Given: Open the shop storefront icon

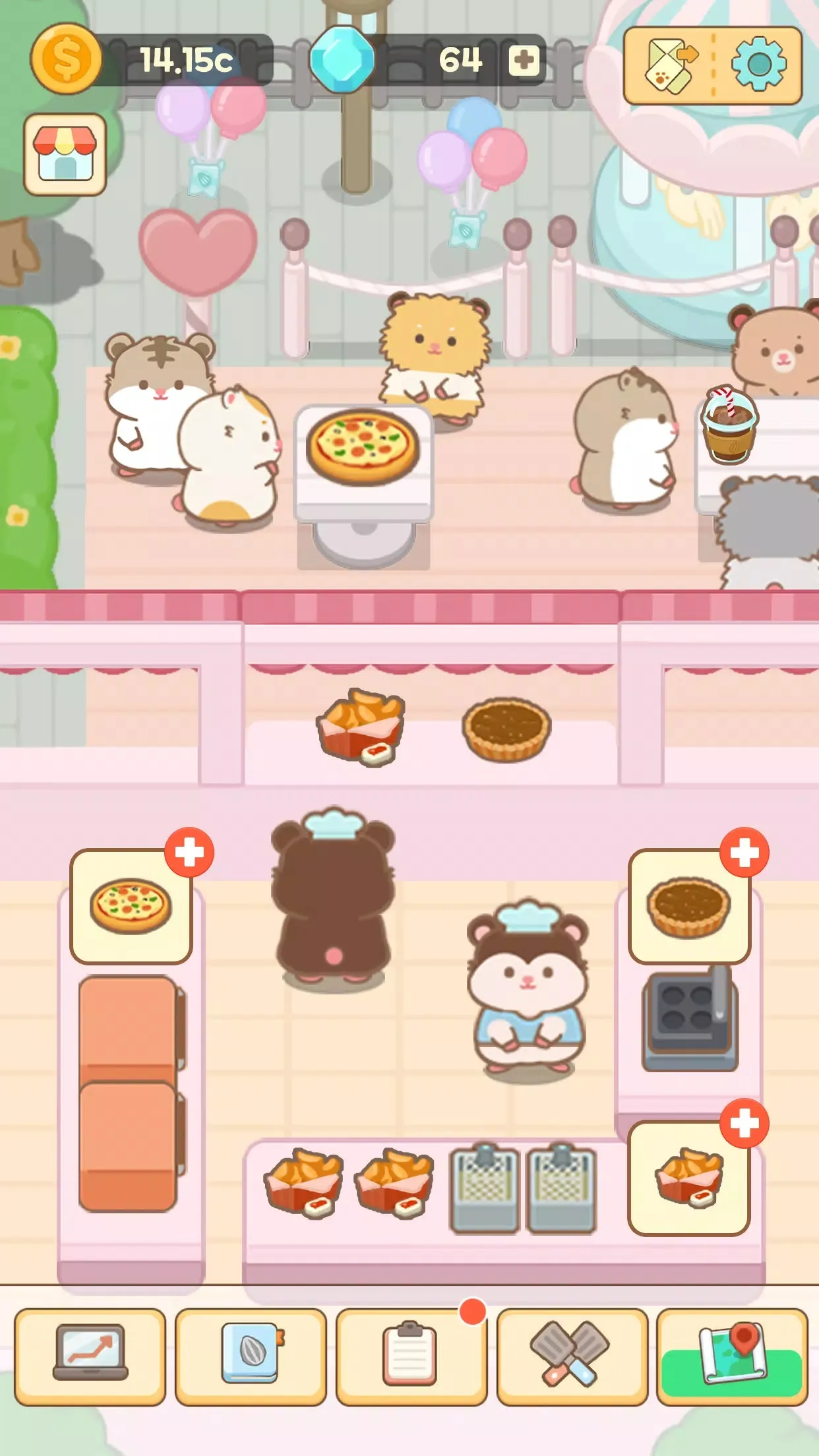Looking at the screenshot, I should pos(65,155).
